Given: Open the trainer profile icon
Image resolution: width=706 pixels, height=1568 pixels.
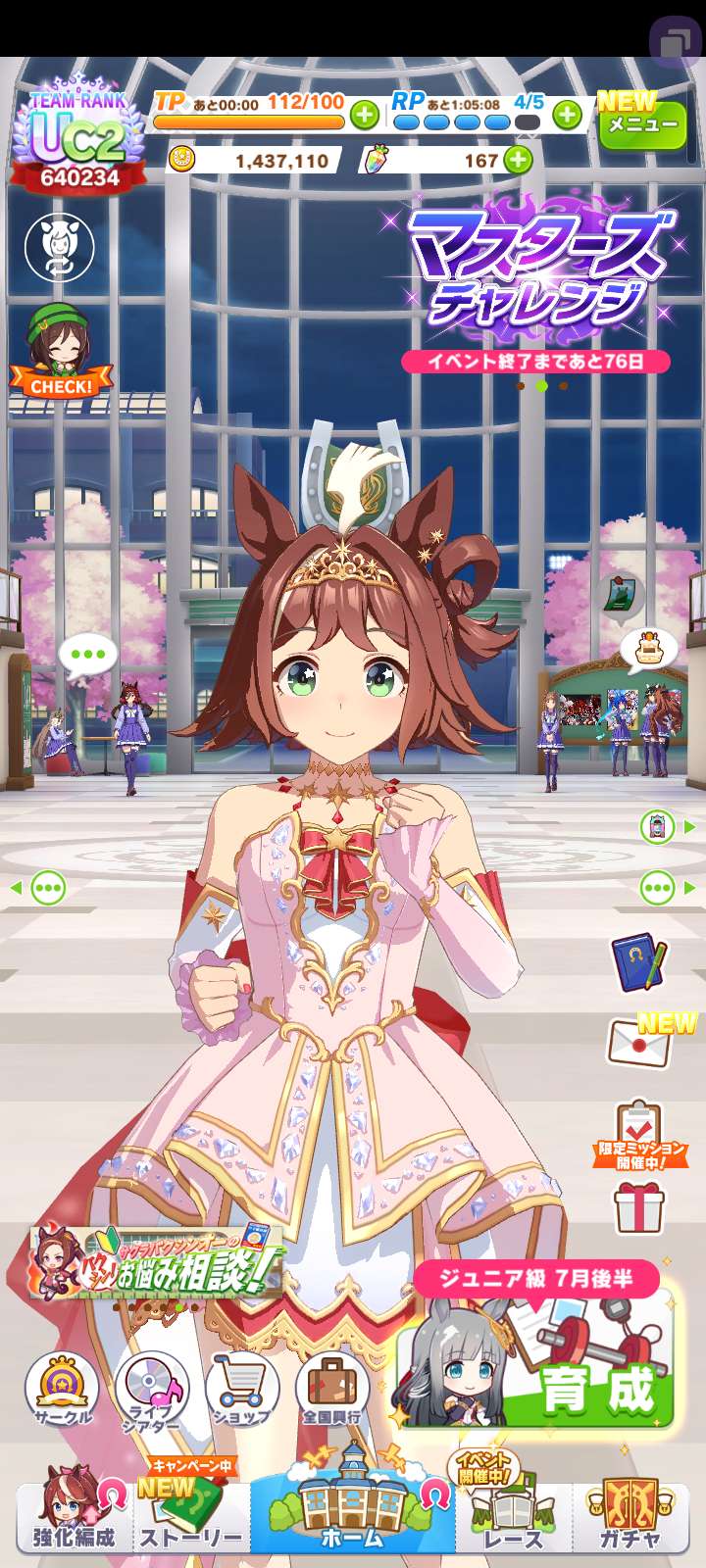Looking at the screenshot, I should point(59,246).
